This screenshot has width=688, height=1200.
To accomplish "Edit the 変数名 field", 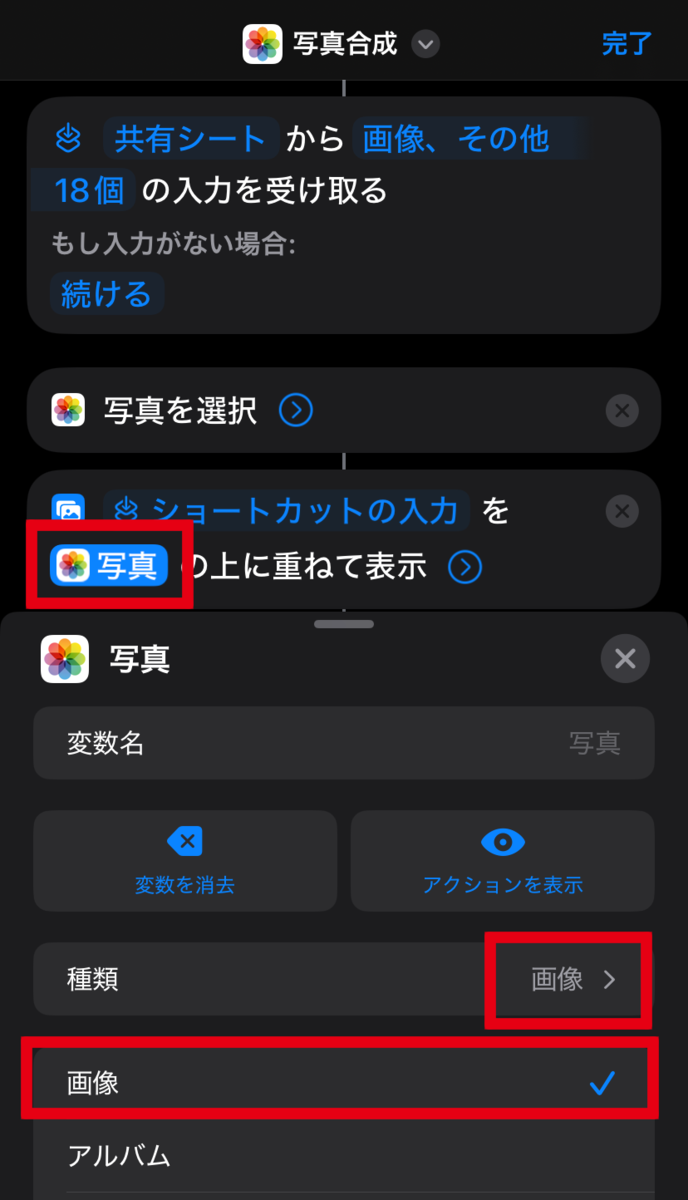I will (344, 743).
